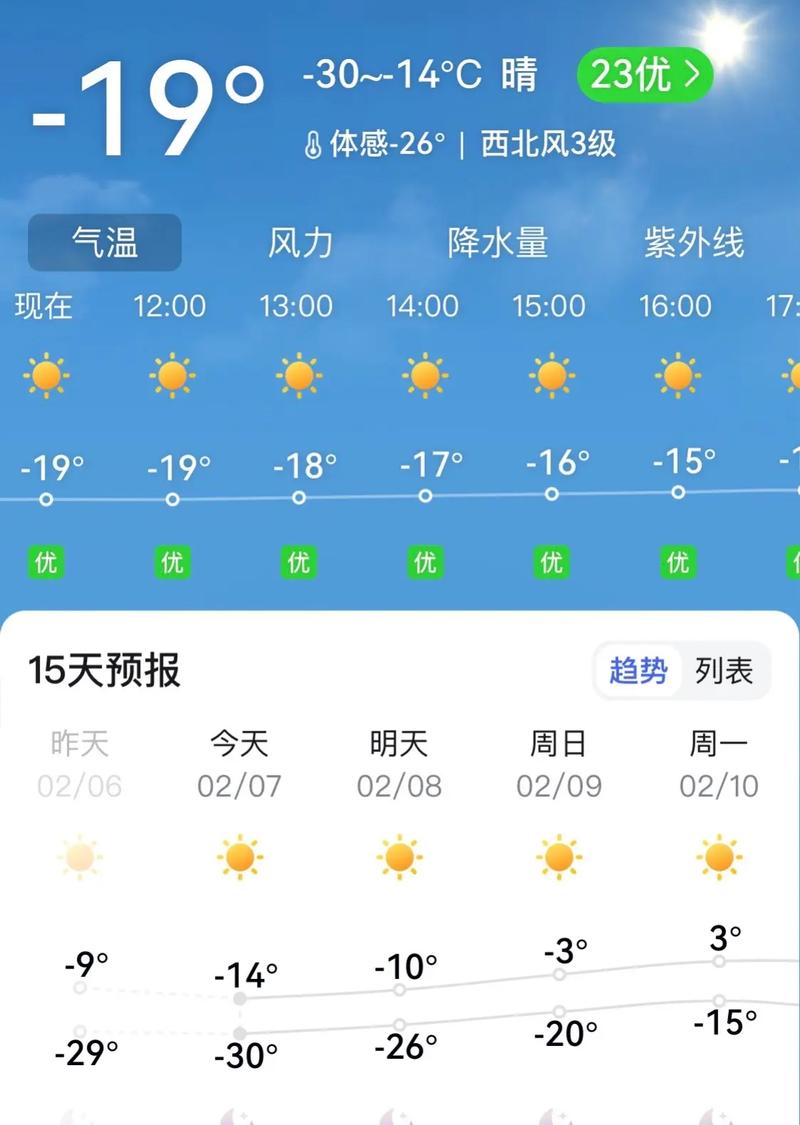The image size is (800, 1125).
Task: Tap the 优 air quality badge under 13:00
Action: 298,562
